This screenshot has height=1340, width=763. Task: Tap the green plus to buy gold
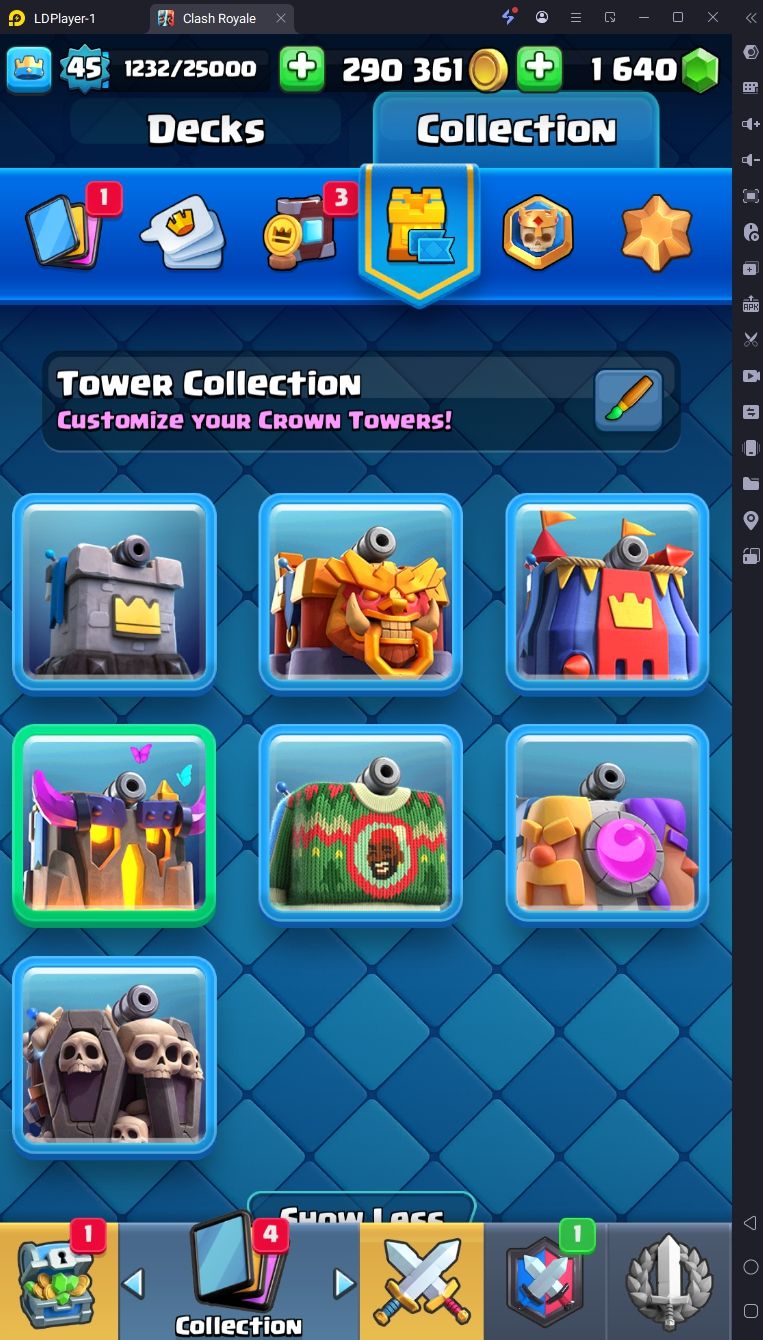(301, 69)
